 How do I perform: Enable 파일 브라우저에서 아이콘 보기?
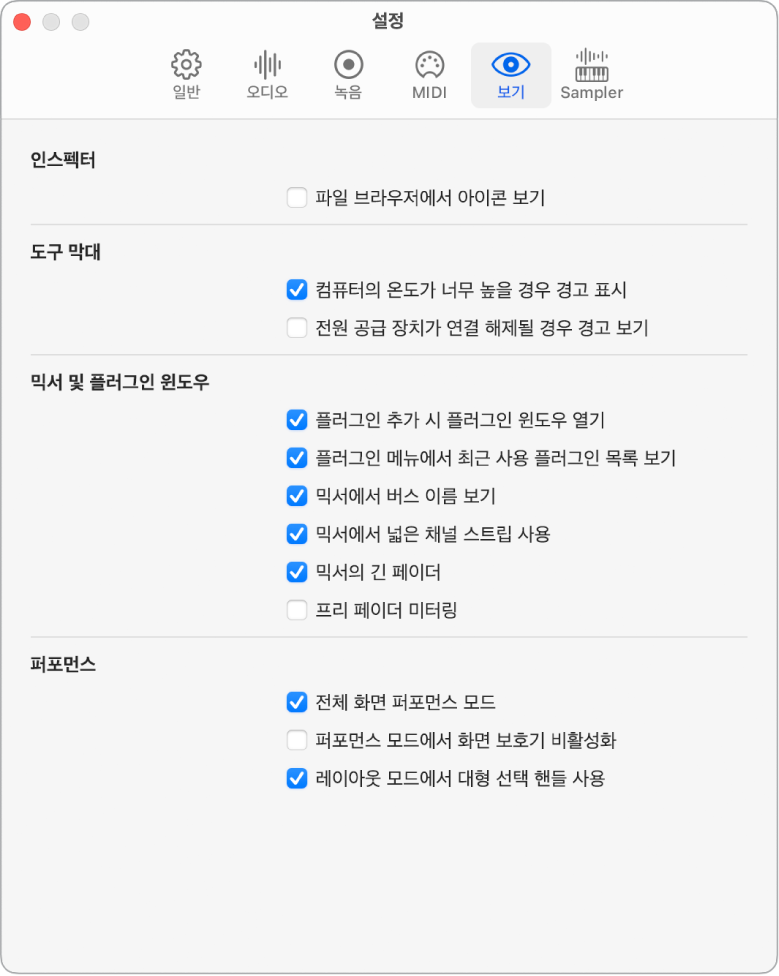[x=297, y=198]
